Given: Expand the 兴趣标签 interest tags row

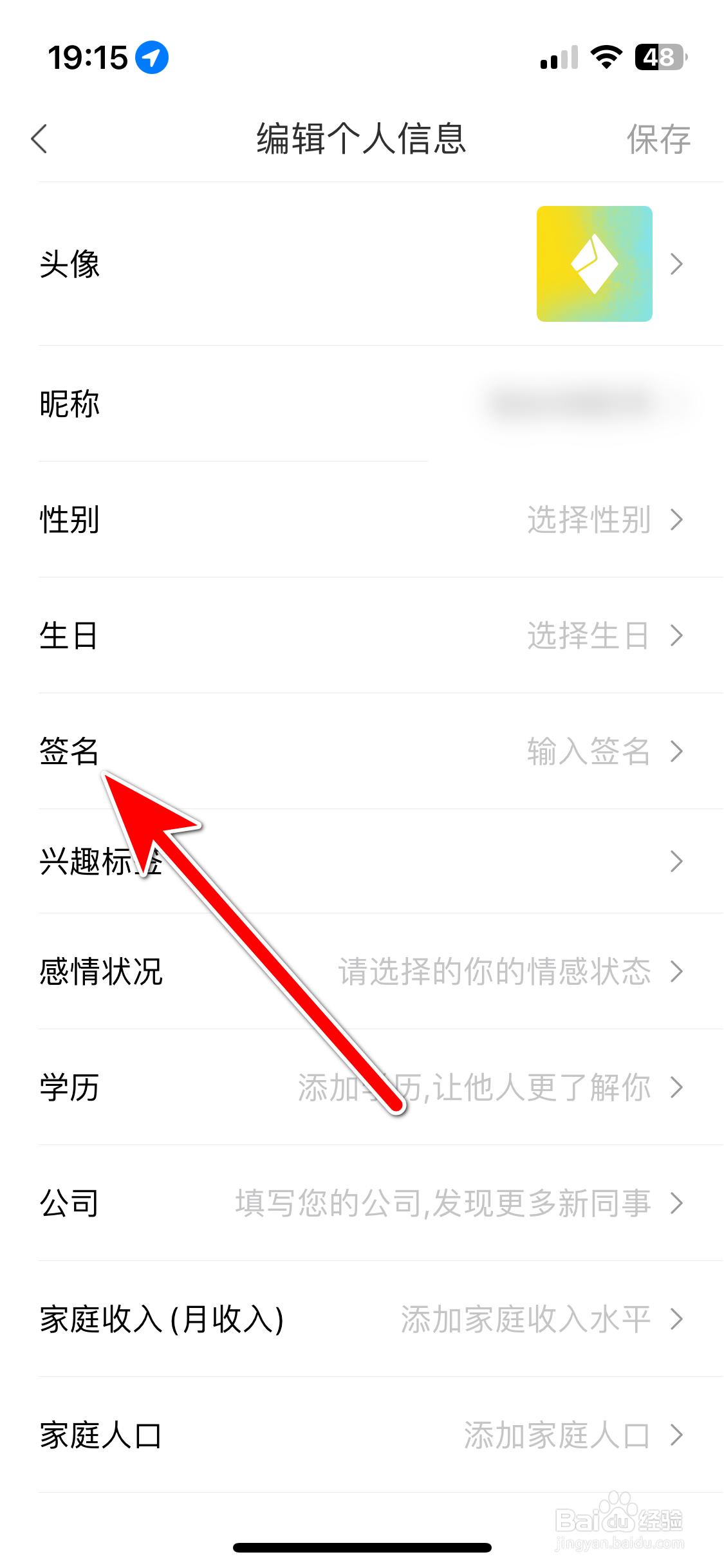Looking at the screenshot, I should pos(360,861).
